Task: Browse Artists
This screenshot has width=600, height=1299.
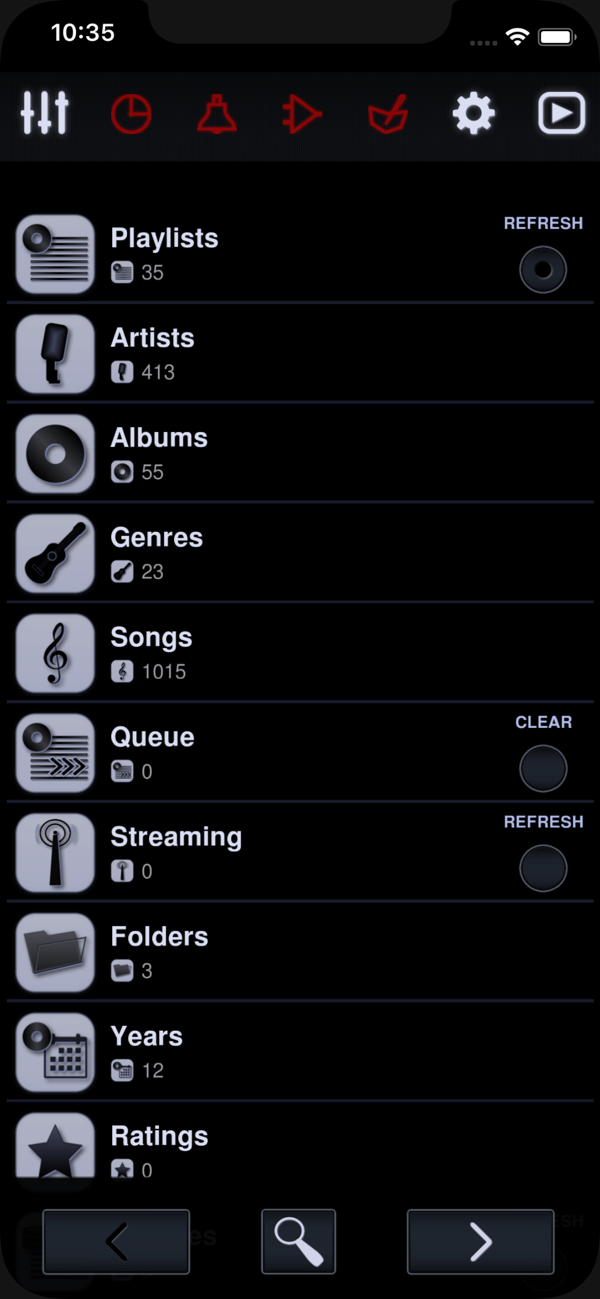Action: (x=152, y=353)
